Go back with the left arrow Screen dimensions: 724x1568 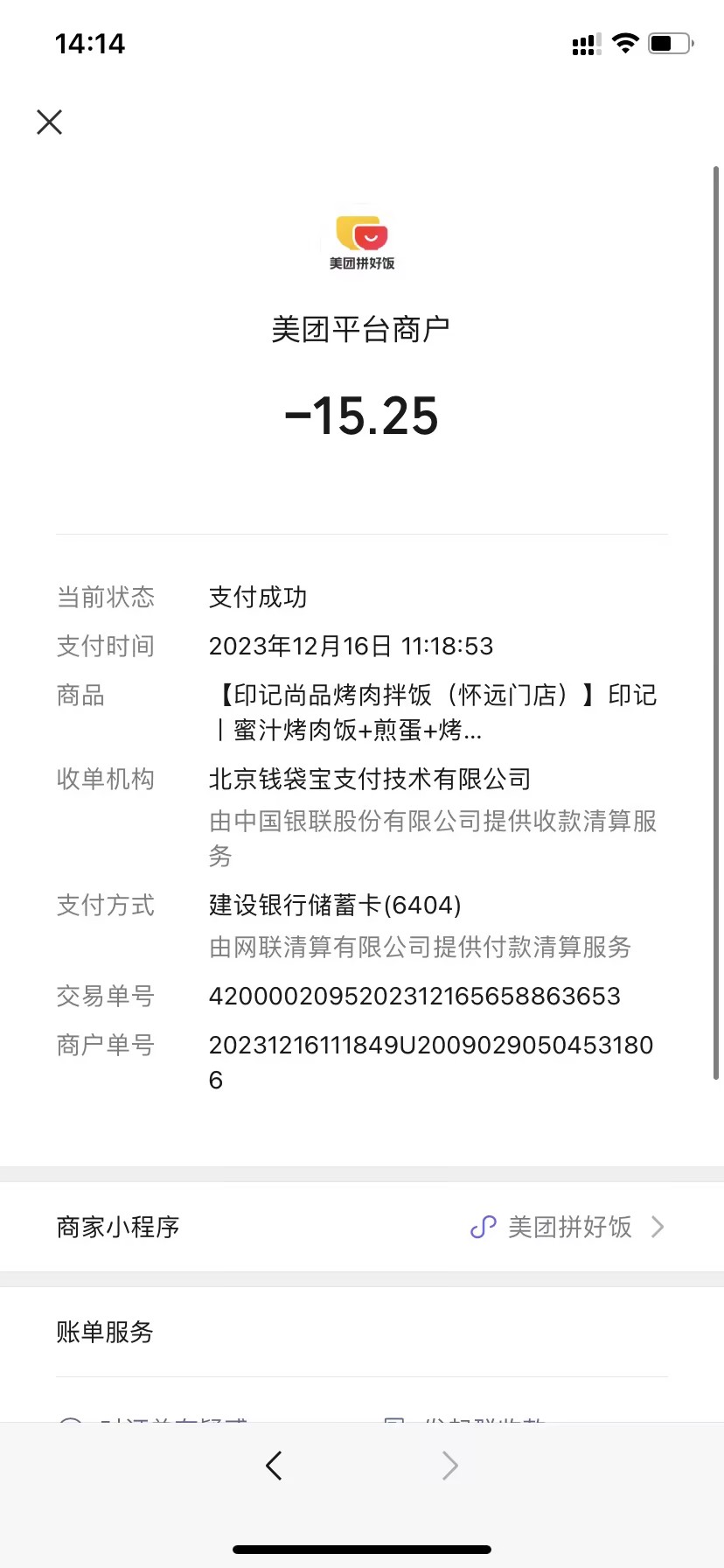coord(274,1465)
